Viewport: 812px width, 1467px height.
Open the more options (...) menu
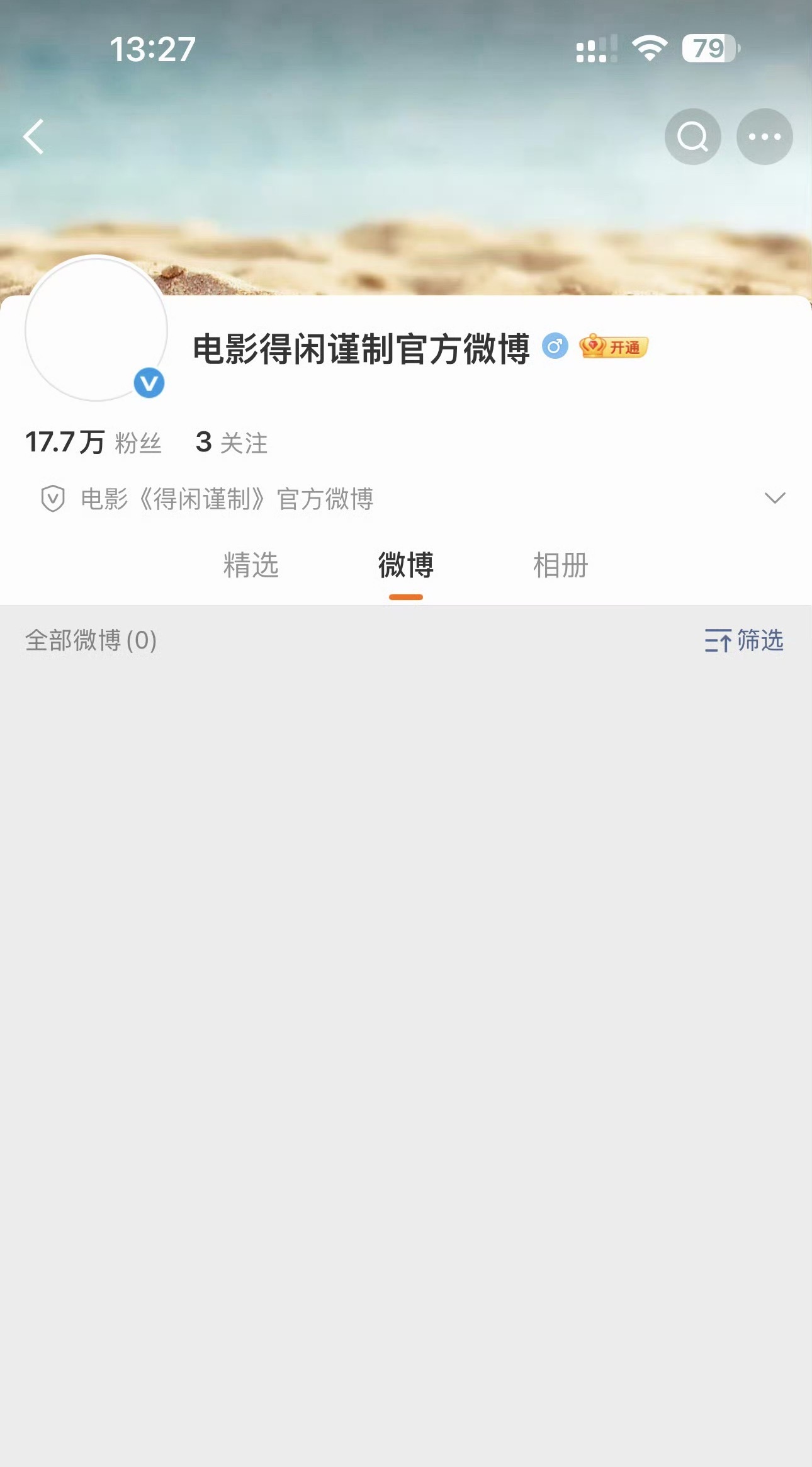point(765,136)
